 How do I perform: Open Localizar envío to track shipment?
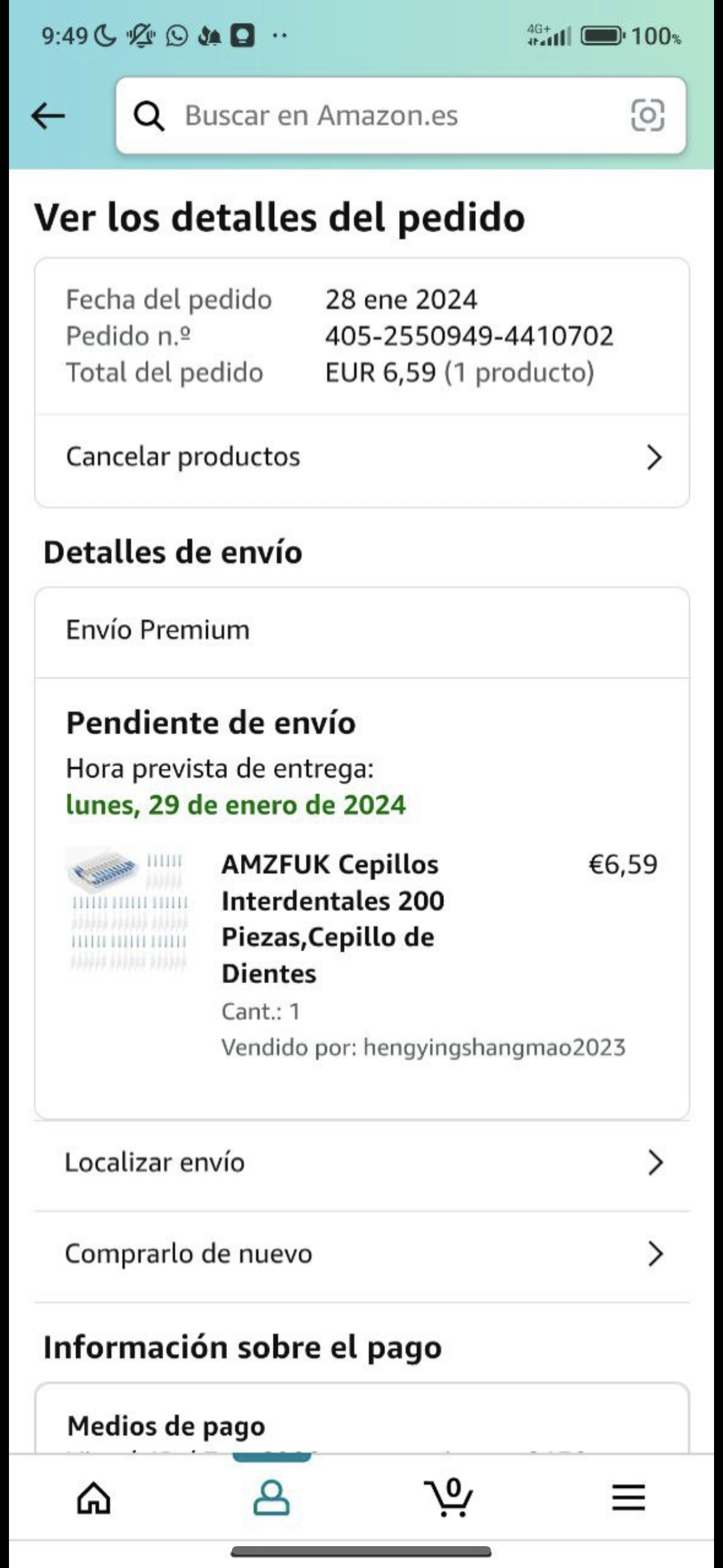click(361, 1163)
